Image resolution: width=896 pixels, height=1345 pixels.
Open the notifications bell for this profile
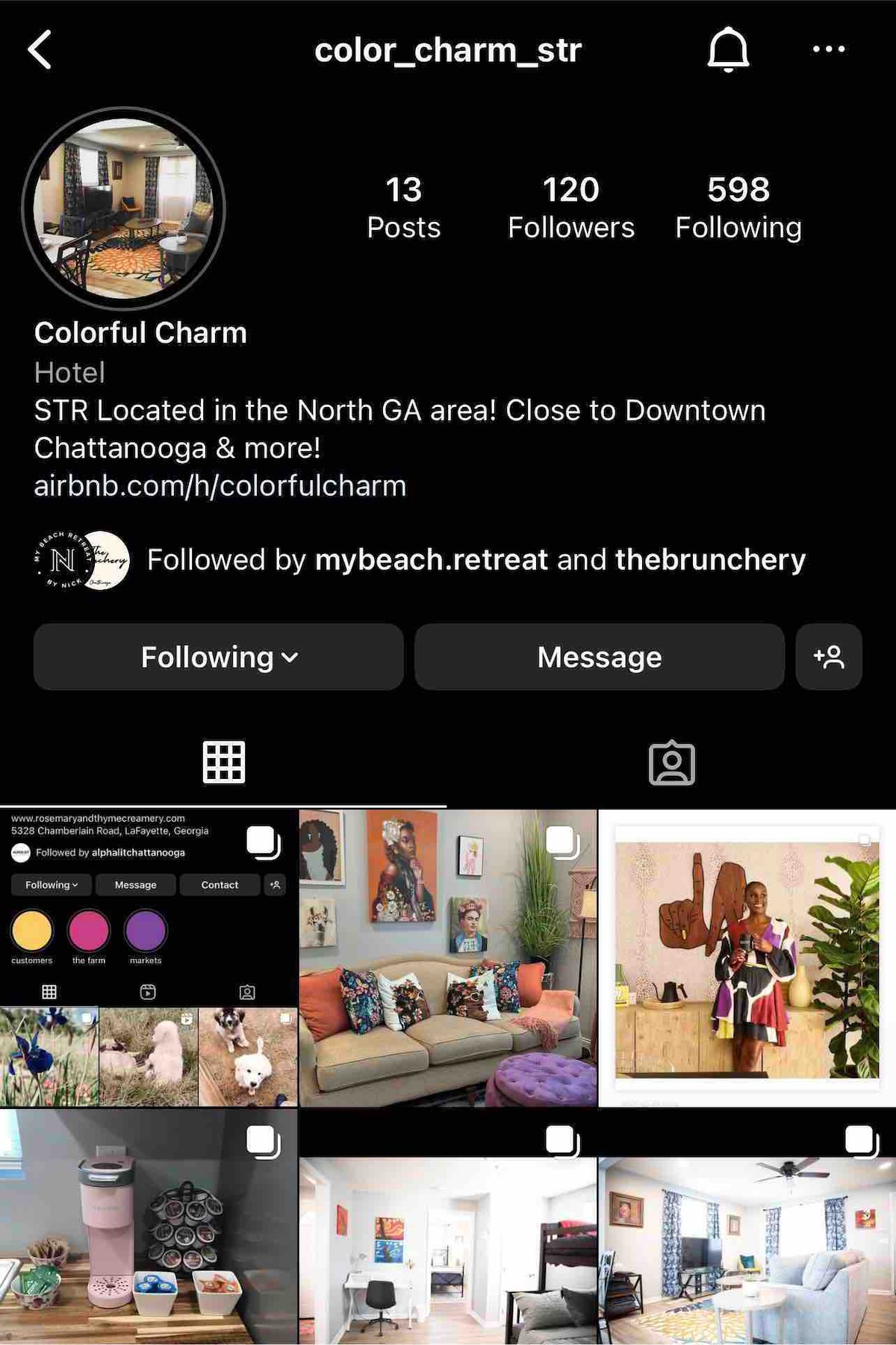727,50
